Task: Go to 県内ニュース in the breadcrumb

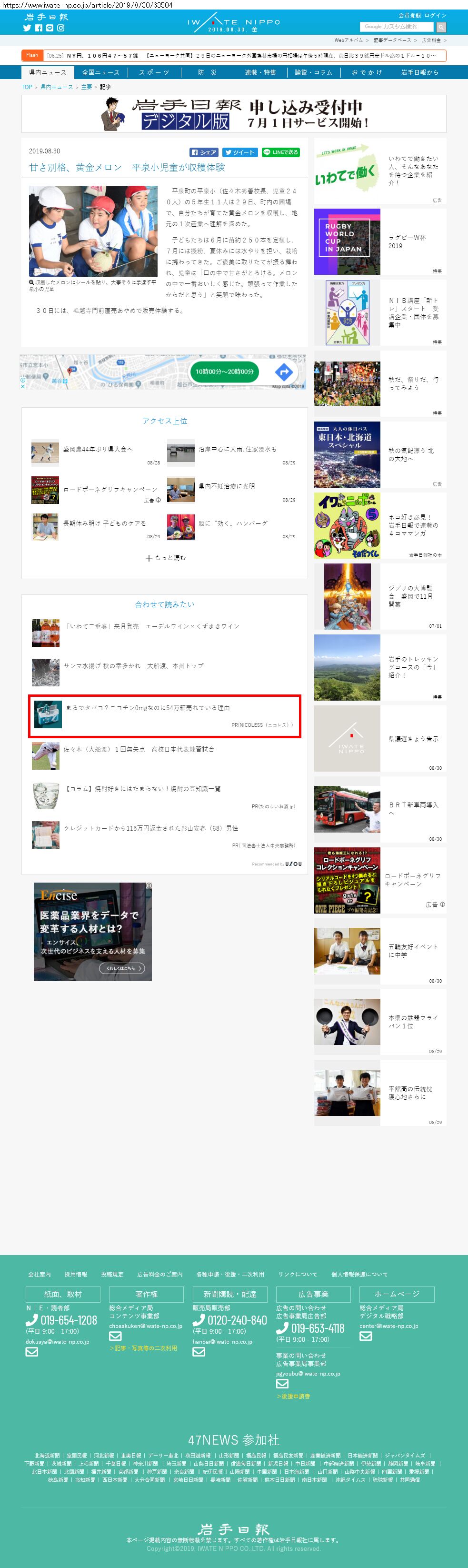Action: (x=57, y=87)
